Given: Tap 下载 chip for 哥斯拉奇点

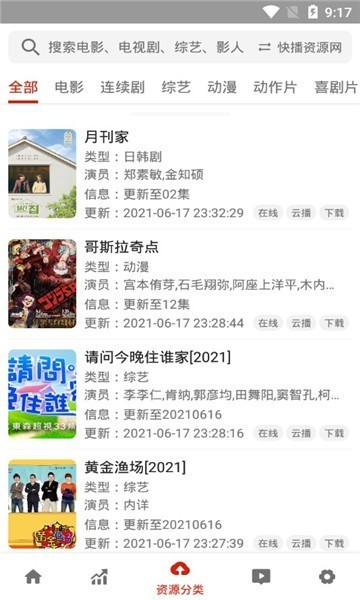Looking at the screenshot, I should [334, 323].
